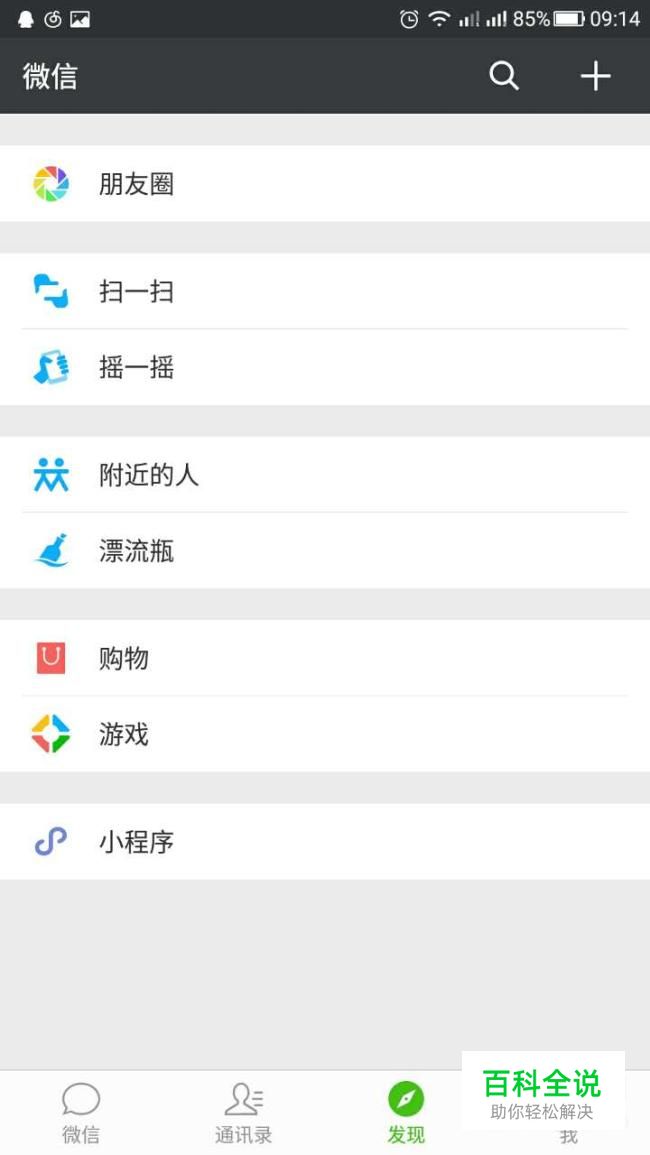Open 附近的人 people nearby
This screenshot has width=650, height=1155.
pos(325,474)
